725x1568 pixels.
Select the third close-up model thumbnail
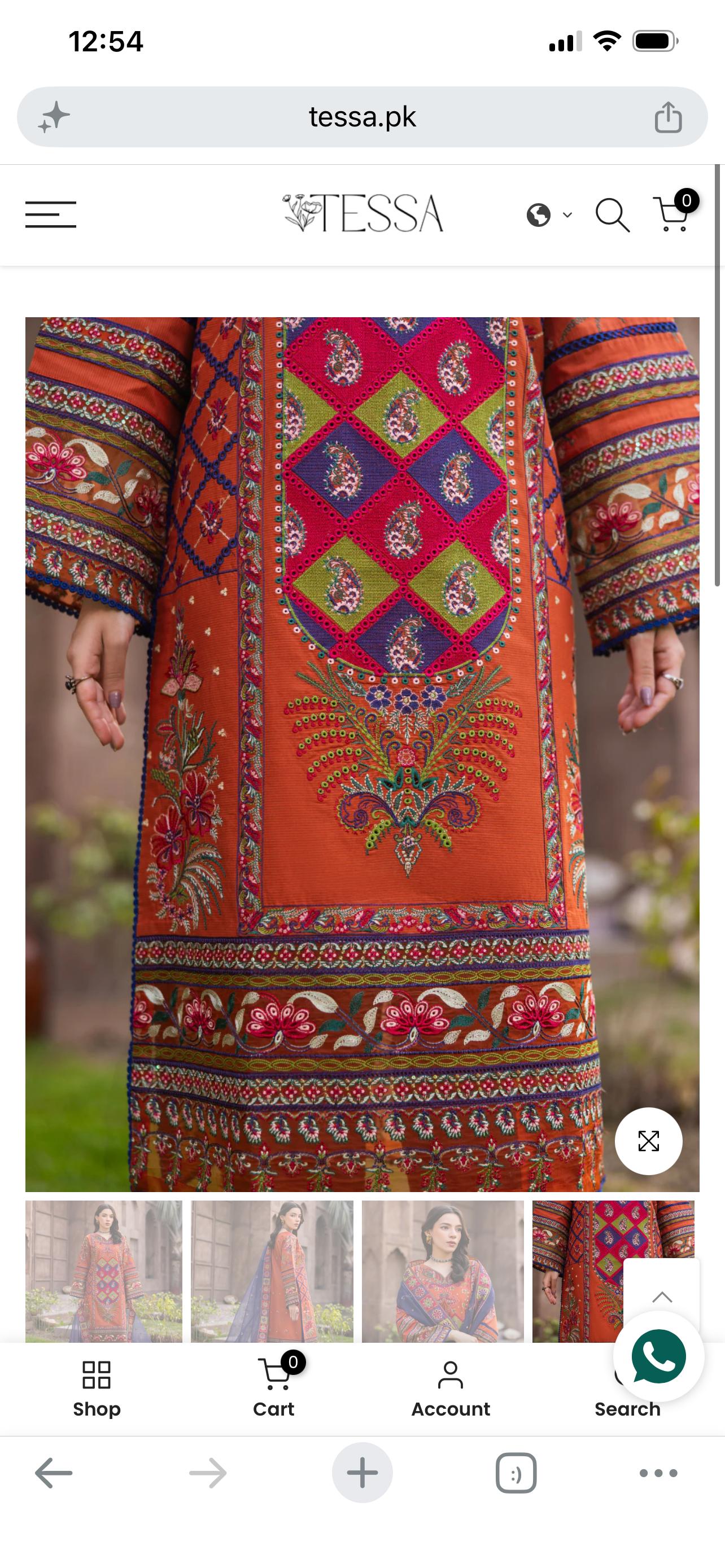pyautogui.click(x=443, y=1271)
